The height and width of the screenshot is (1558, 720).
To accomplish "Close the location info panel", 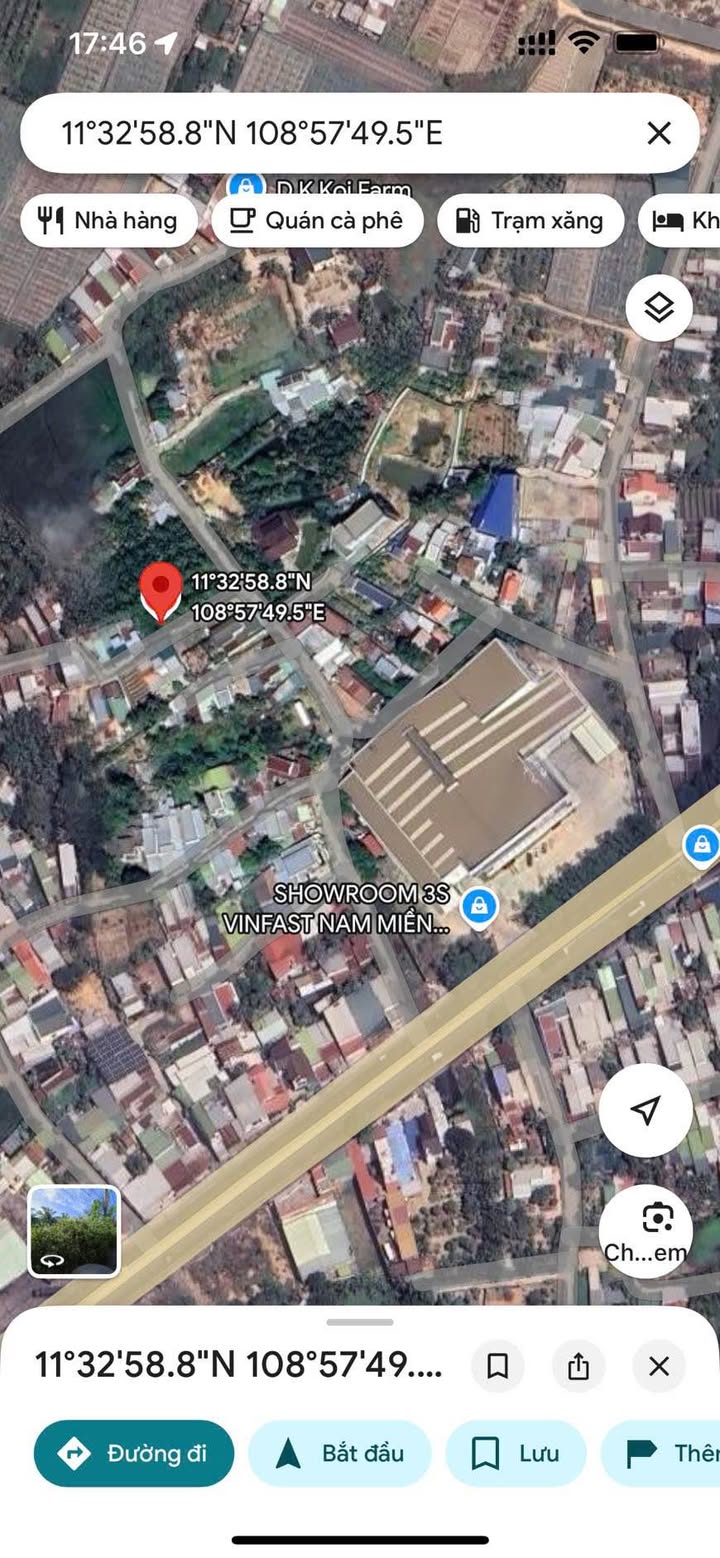I will coord(658,1366).
